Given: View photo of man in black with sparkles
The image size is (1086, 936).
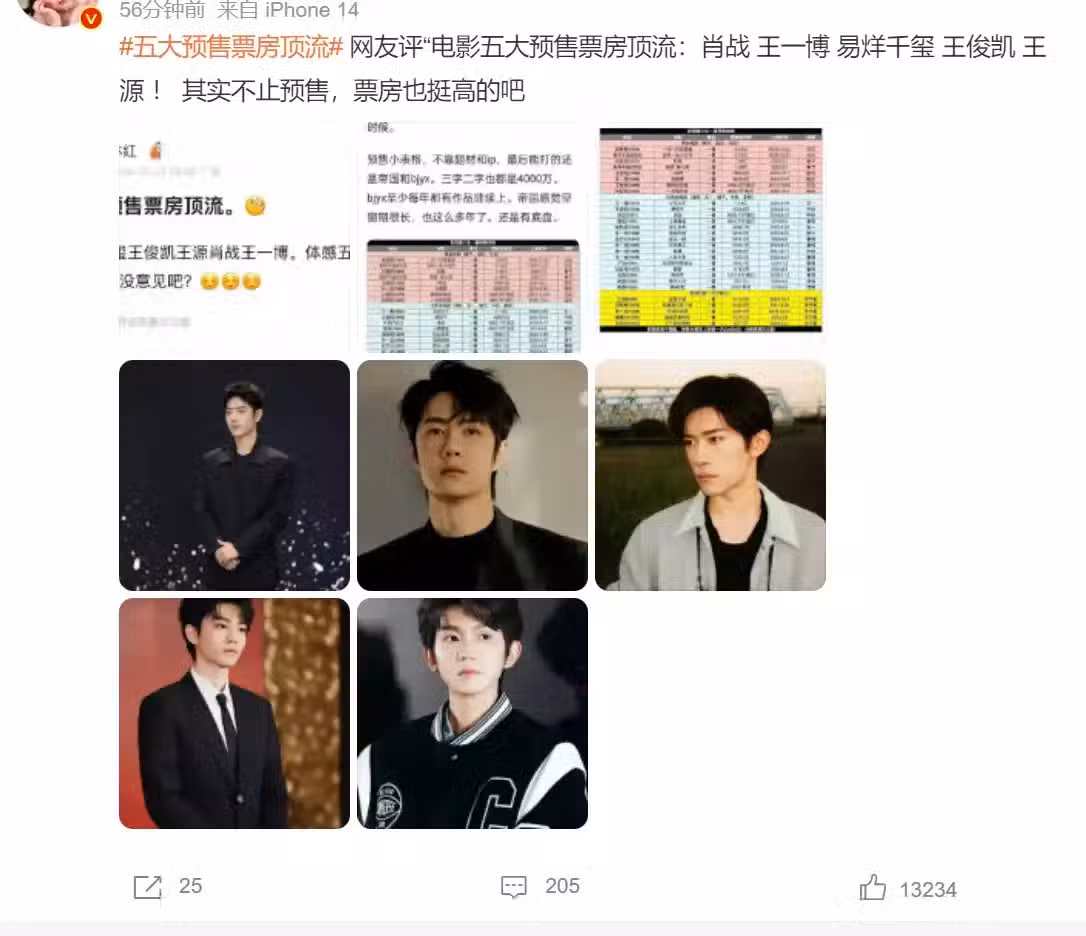Looking at the screenshot, I should (234, 475).
